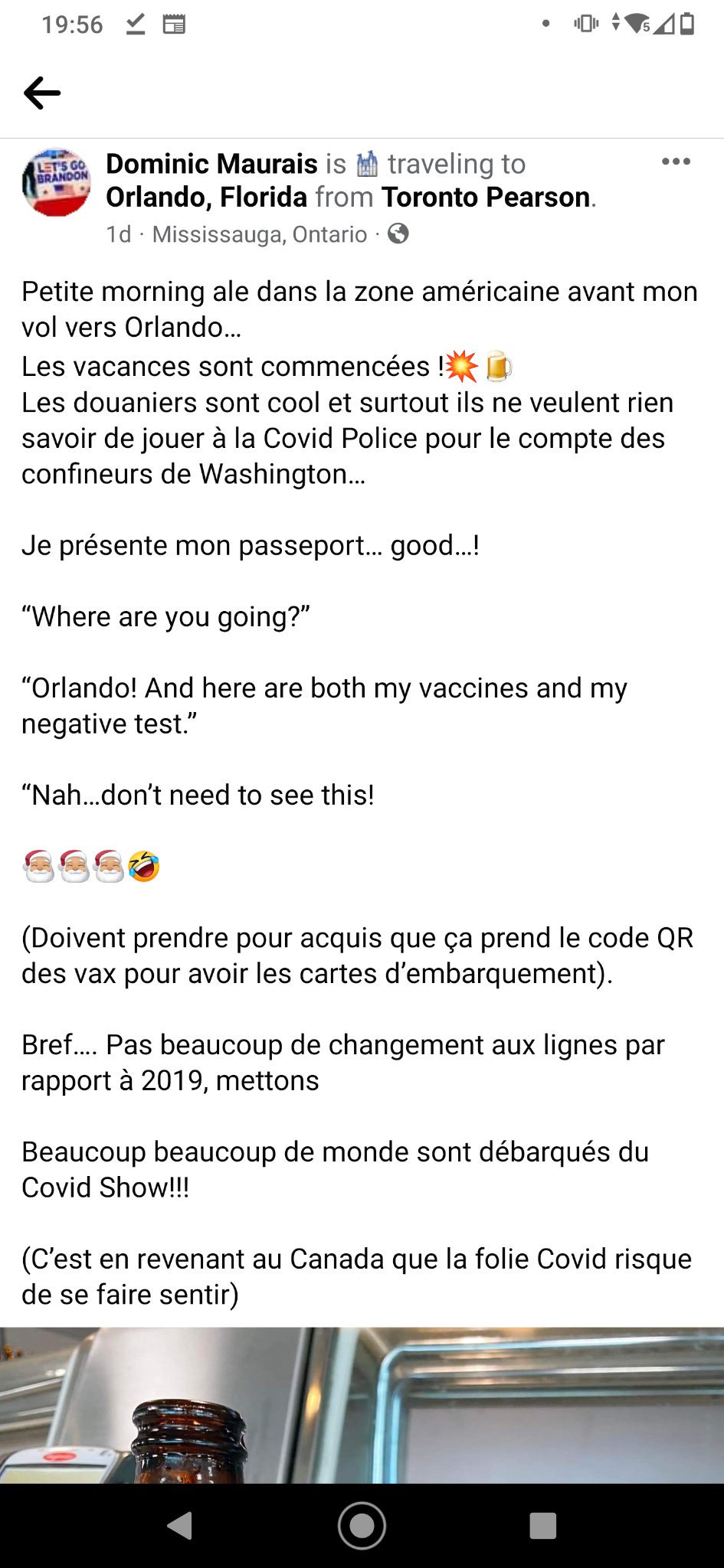Open the Toronto Pearson location link
Viewport: 724px width, 1568px height.
[486, 198]
